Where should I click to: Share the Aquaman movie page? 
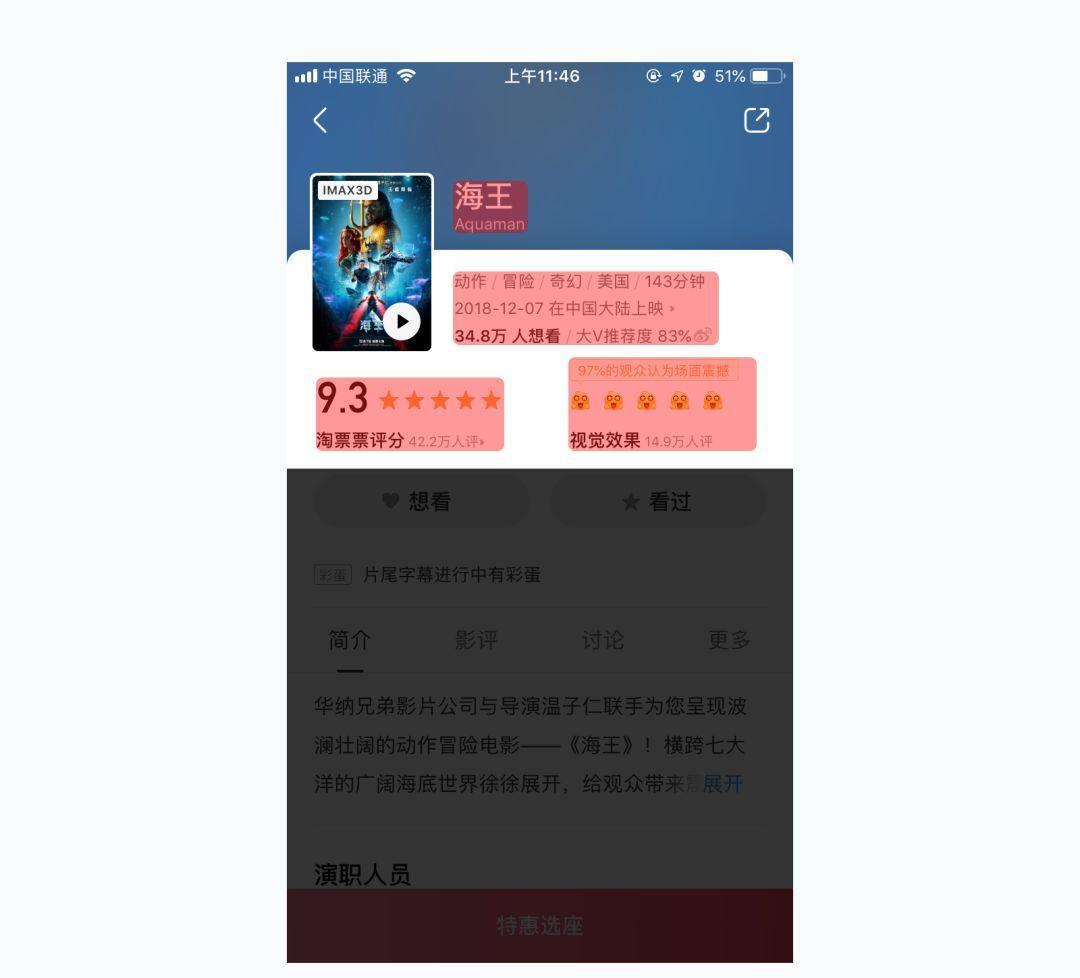tap(757, 121)
